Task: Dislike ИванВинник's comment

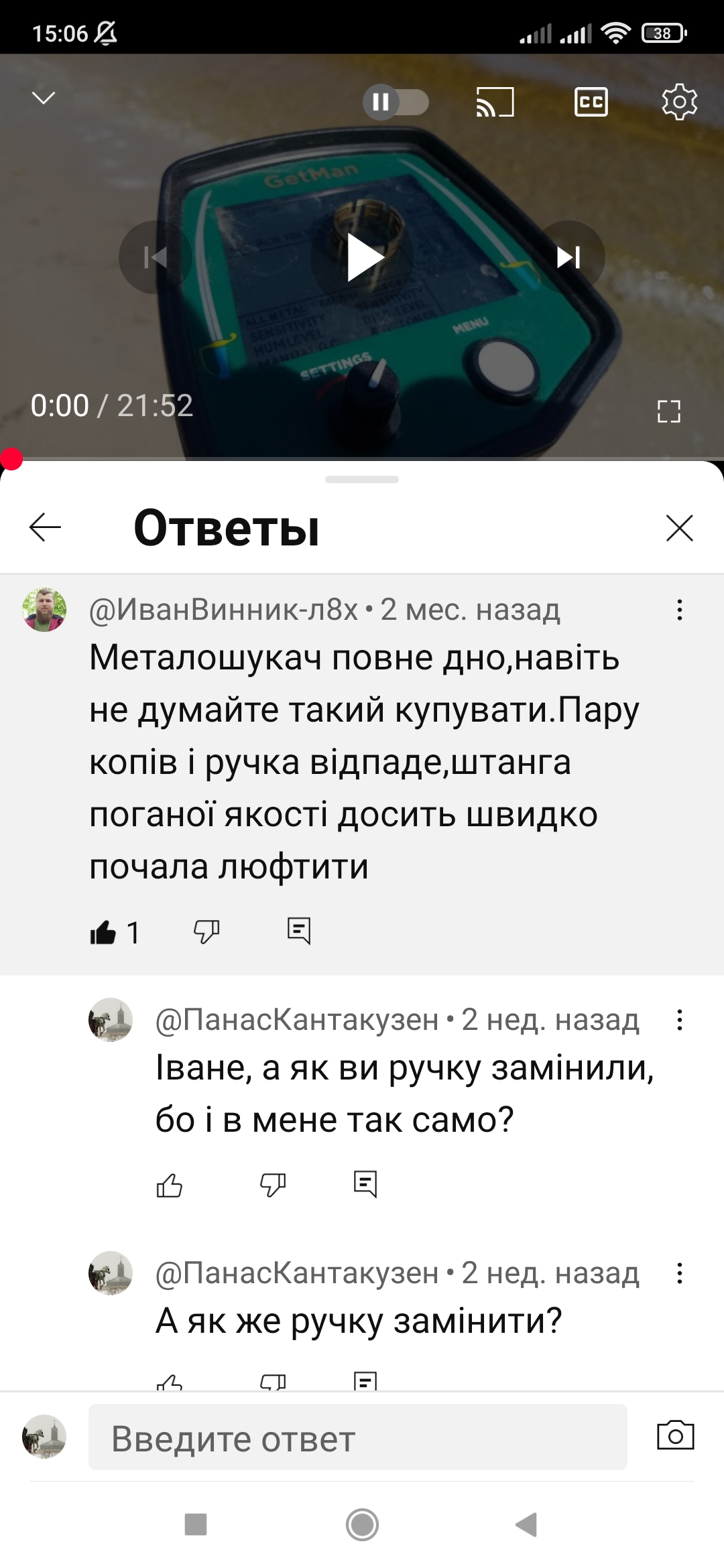Action: click(206, 931)
